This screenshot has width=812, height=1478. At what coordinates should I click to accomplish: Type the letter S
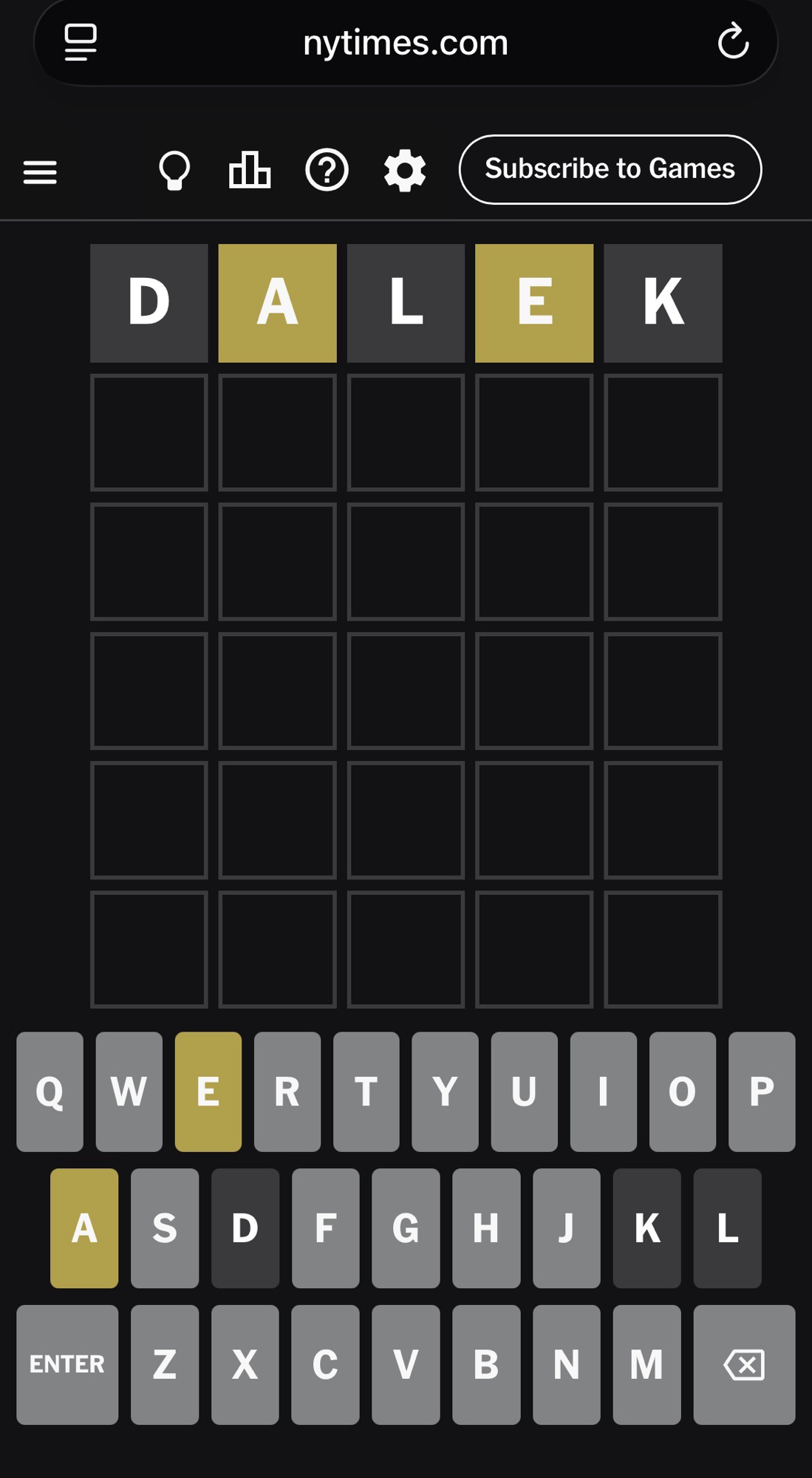pos(165,1228)
